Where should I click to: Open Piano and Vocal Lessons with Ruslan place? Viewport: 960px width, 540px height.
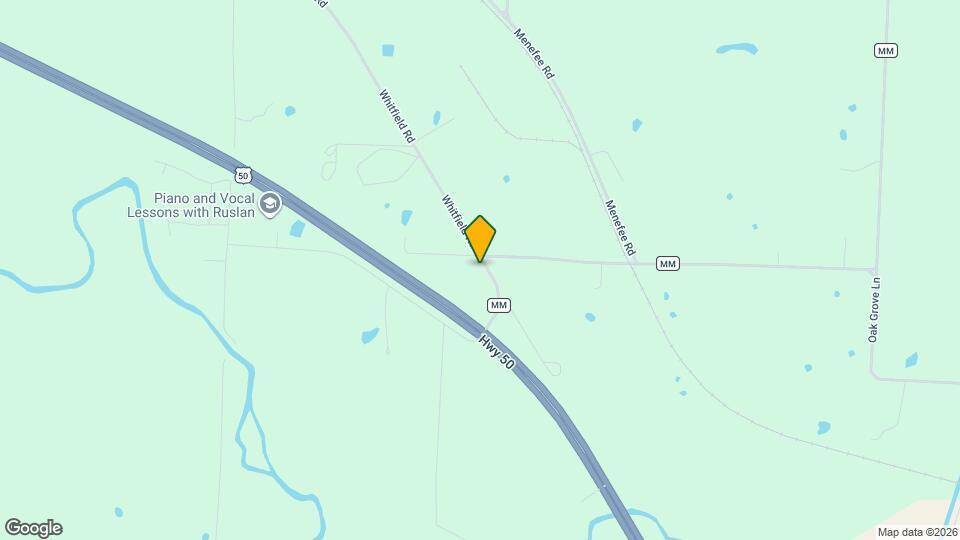coord(269,205)
